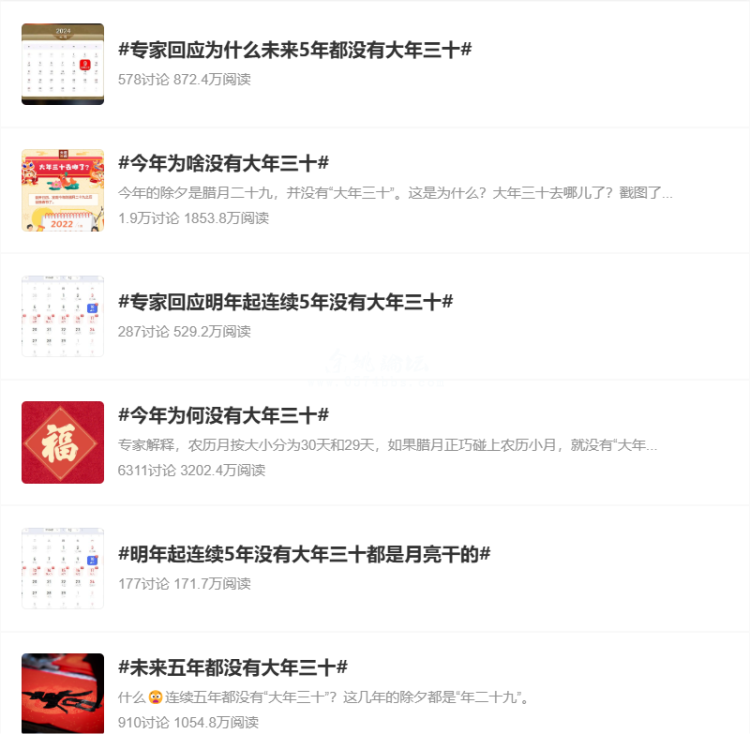Open topic #今年为何没有大年三十#

pyautogui.click(x=223, y=415)
